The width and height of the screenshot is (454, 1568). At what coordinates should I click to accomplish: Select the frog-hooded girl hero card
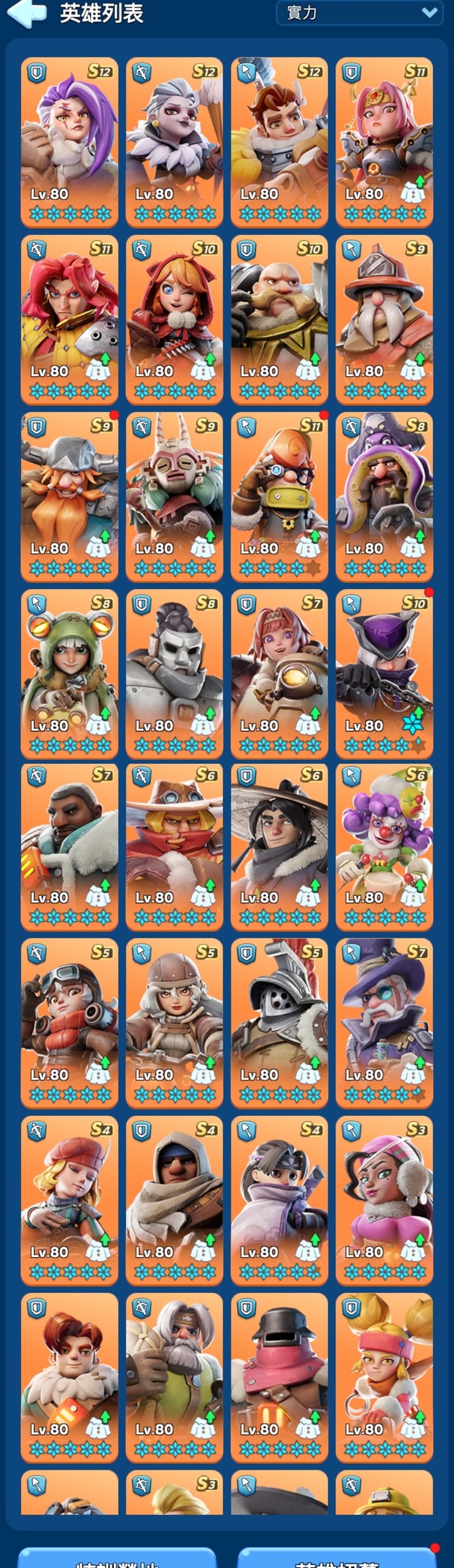70,673
